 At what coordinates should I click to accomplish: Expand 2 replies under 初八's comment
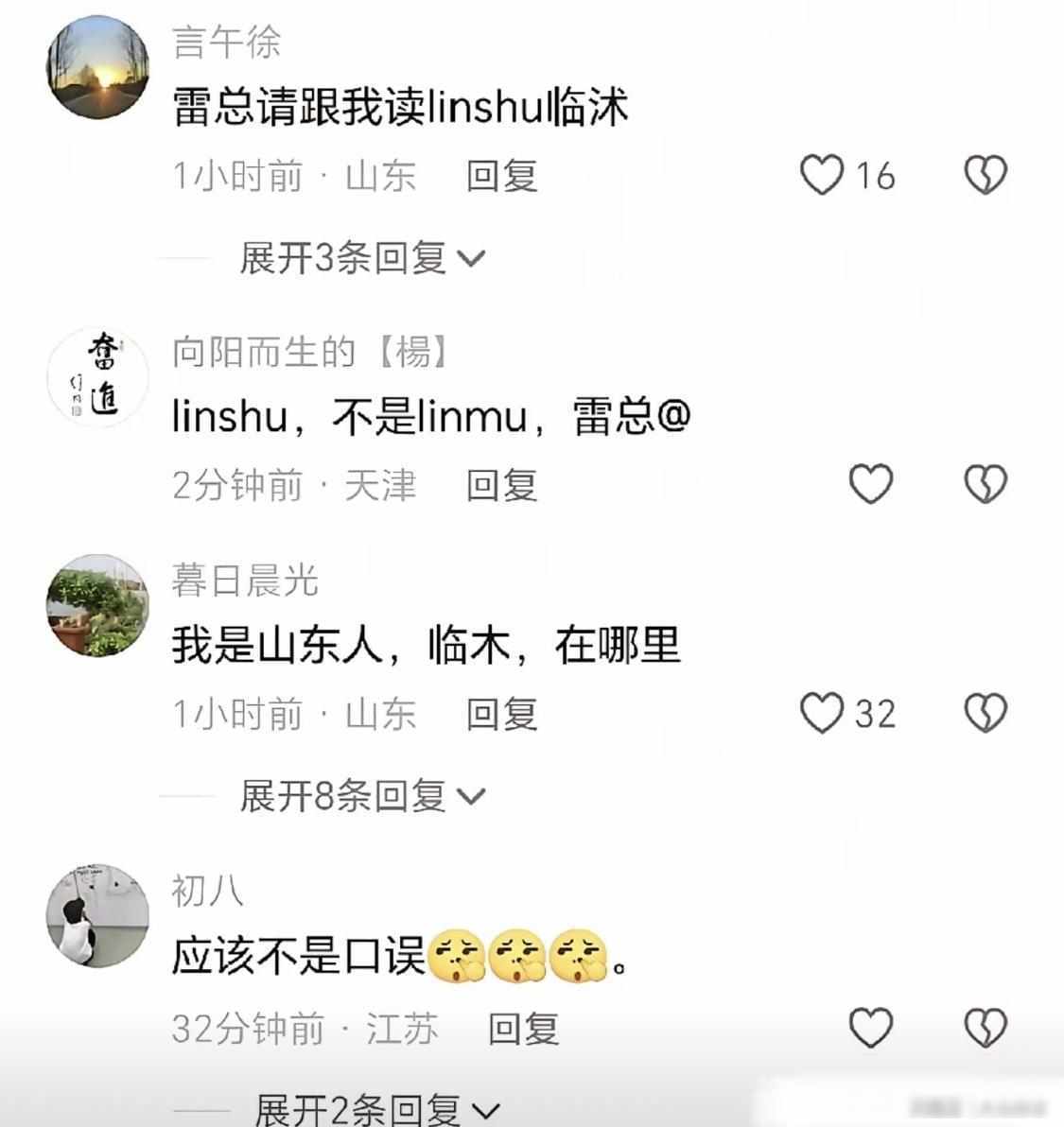(x=376, y=1110)
